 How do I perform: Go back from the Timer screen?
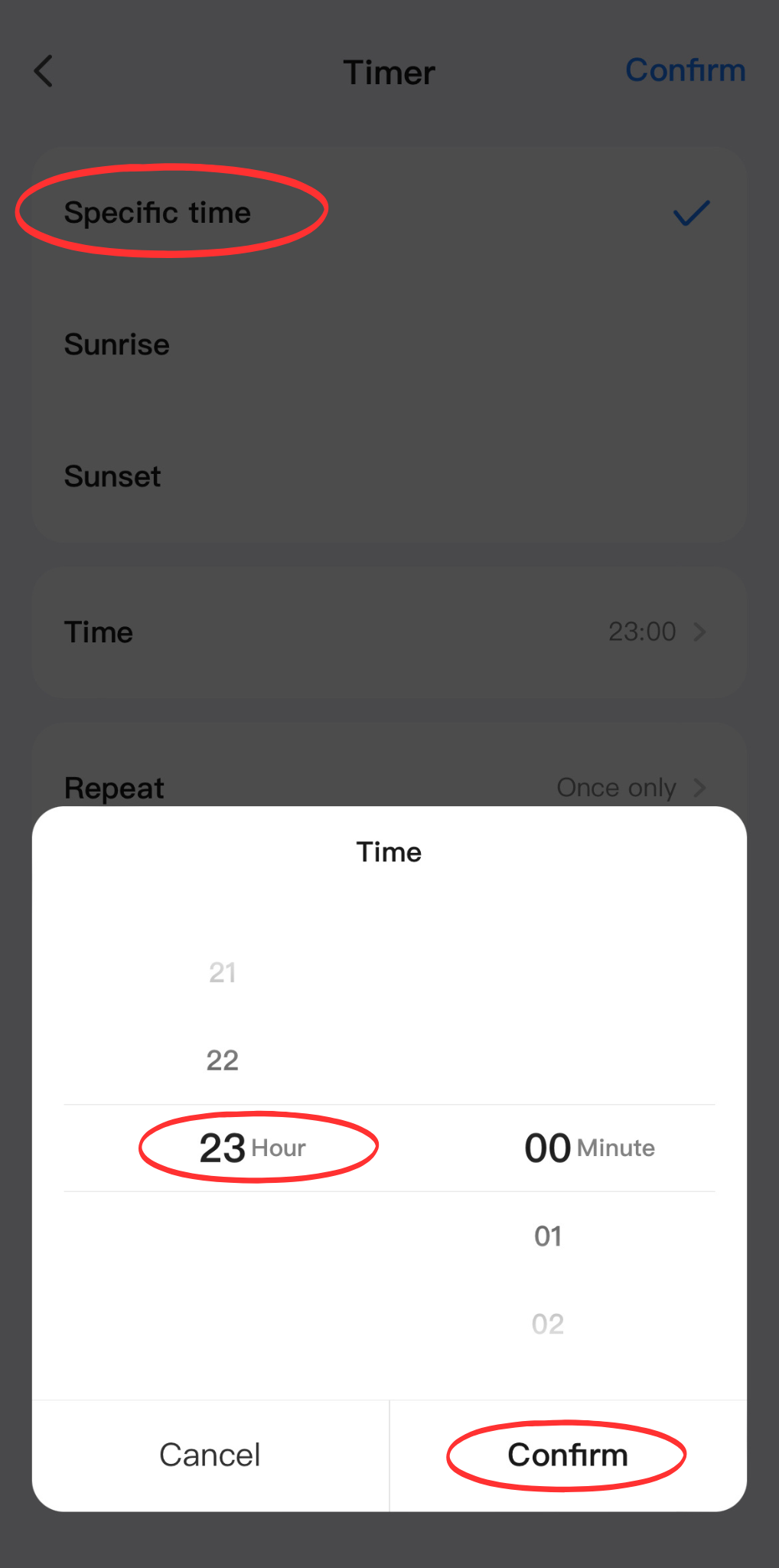point(44,72)
